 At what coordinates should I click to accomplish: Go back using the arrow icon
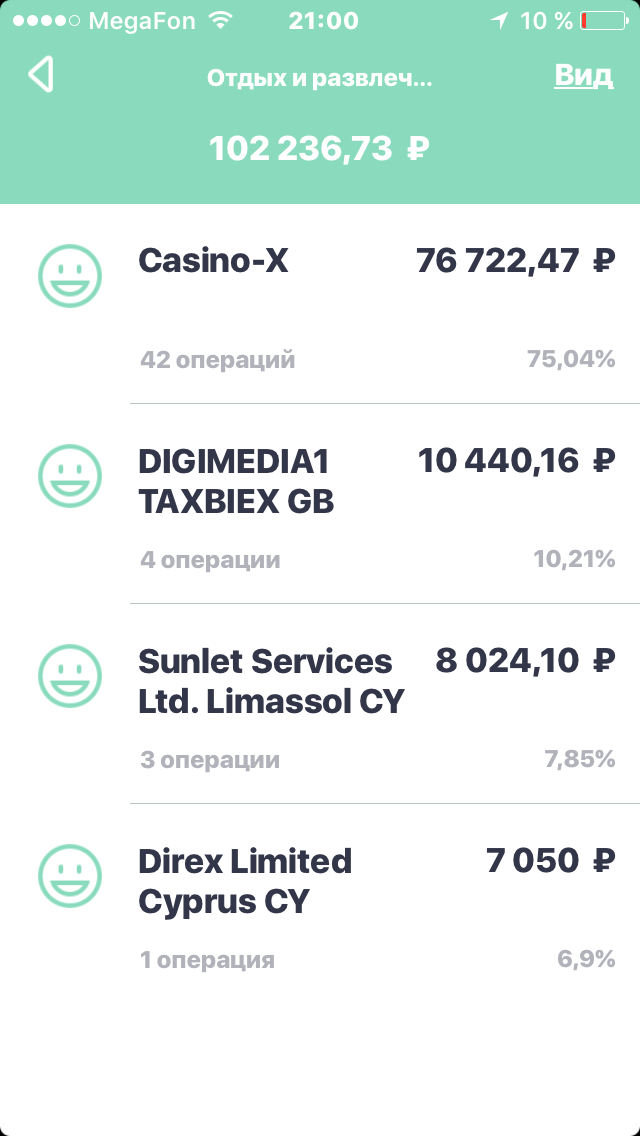pyautogui.click(x=41, y=75)
